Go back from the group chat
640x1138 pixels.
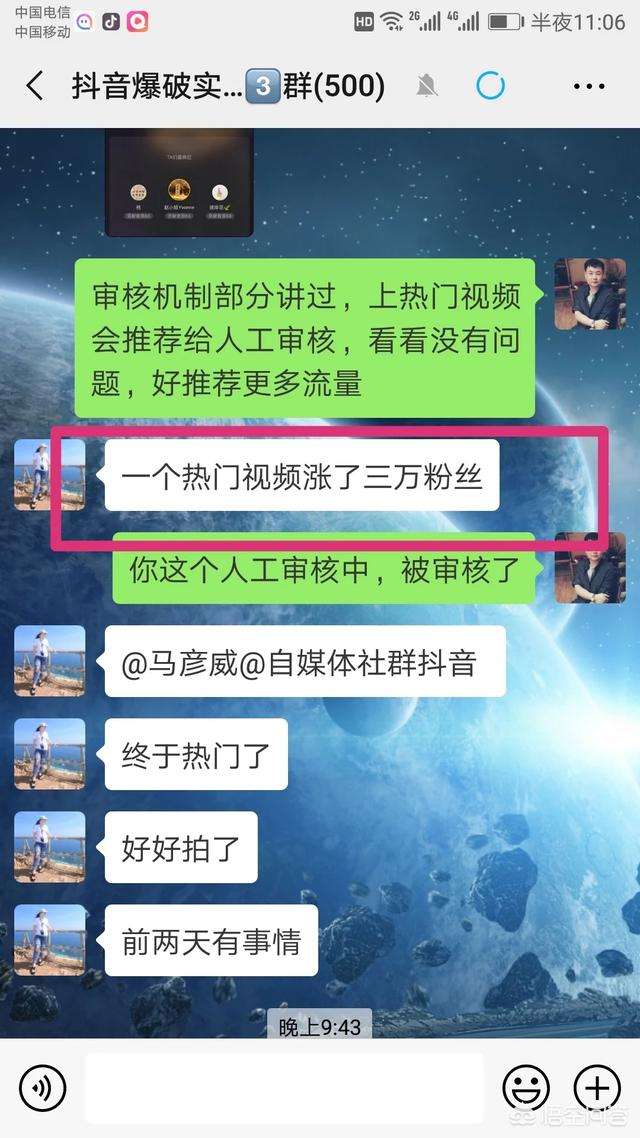(35, 86)
